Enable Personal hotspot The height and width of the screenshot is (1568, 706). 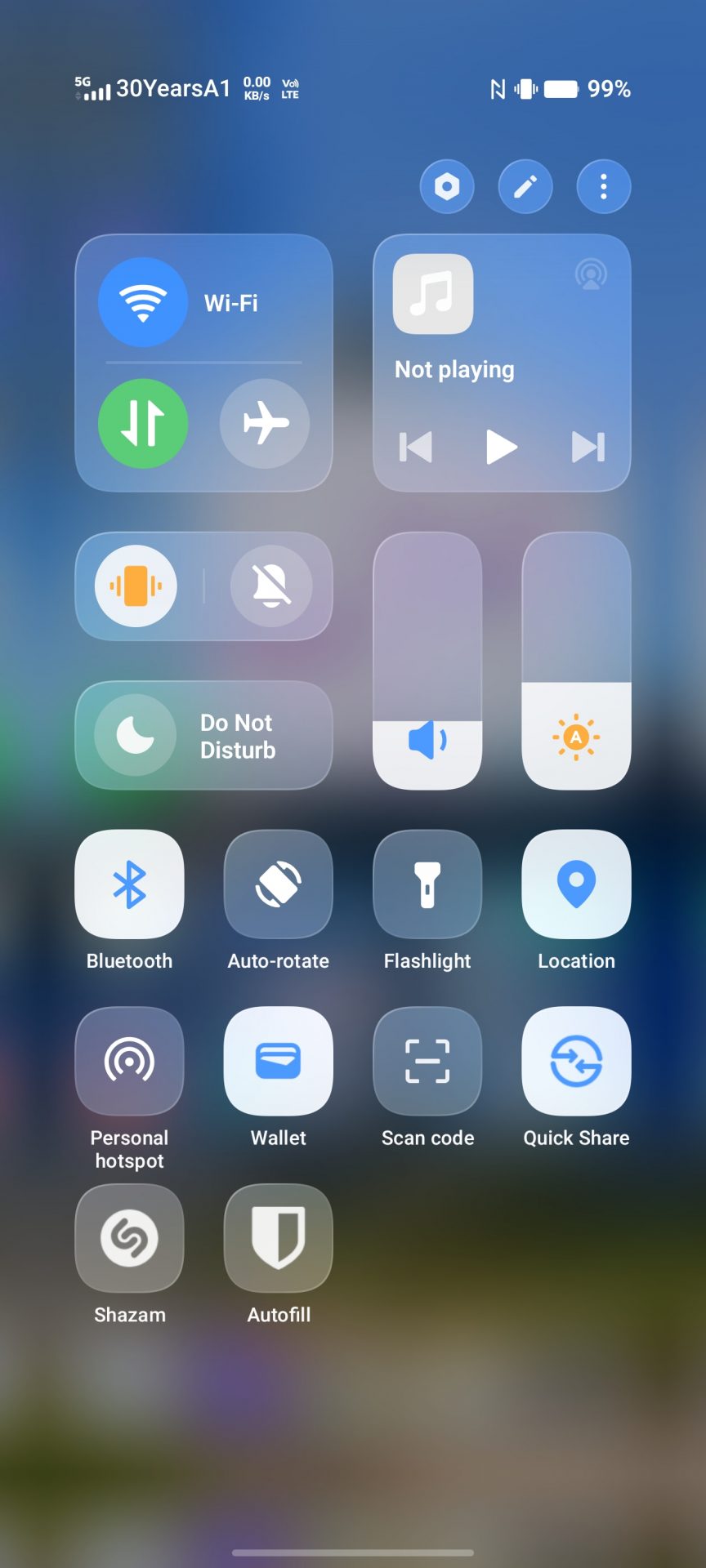129,1061
